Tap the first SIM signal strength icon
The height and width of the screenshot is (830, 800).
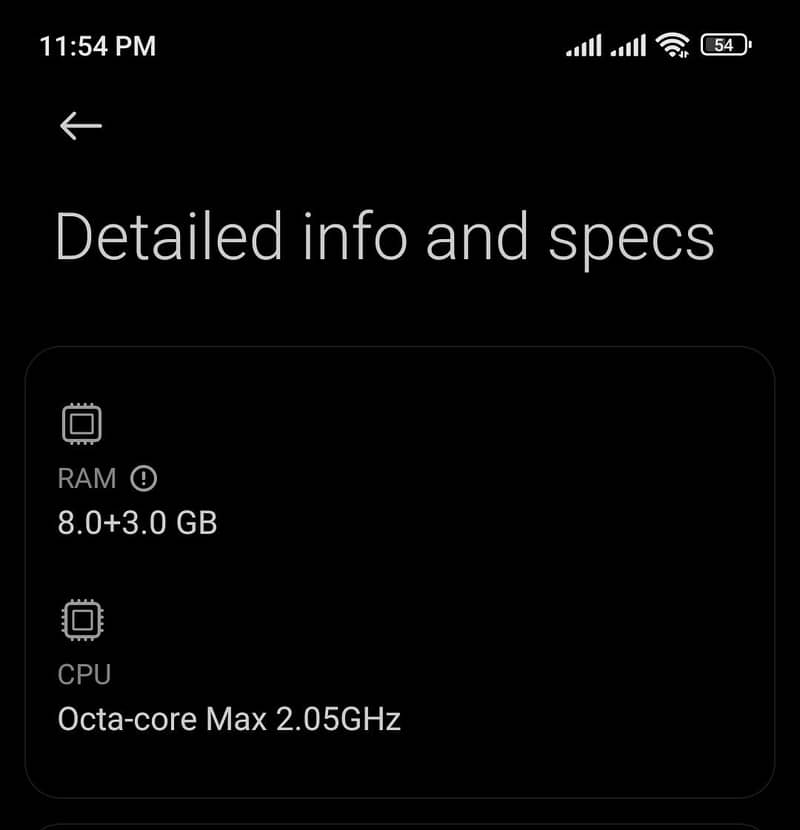[x=586, y=44]
